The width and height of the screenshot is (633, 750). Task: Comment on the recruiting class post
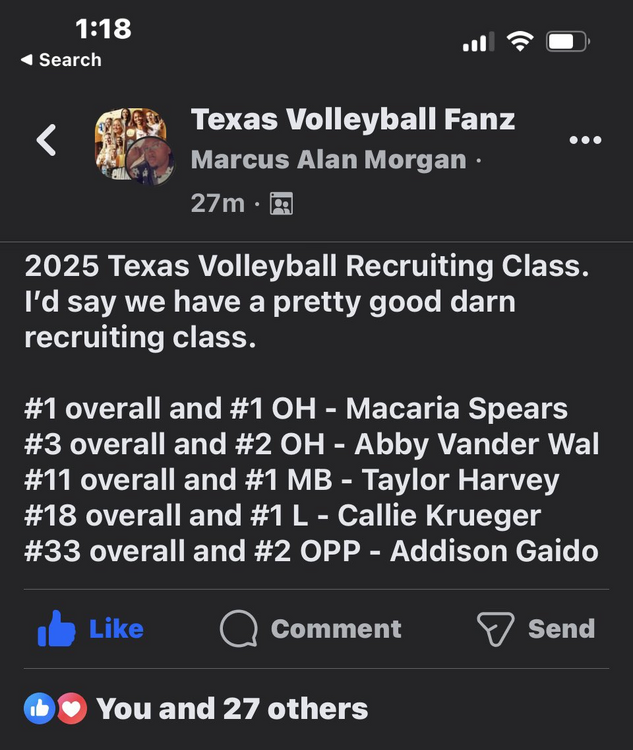311,629
